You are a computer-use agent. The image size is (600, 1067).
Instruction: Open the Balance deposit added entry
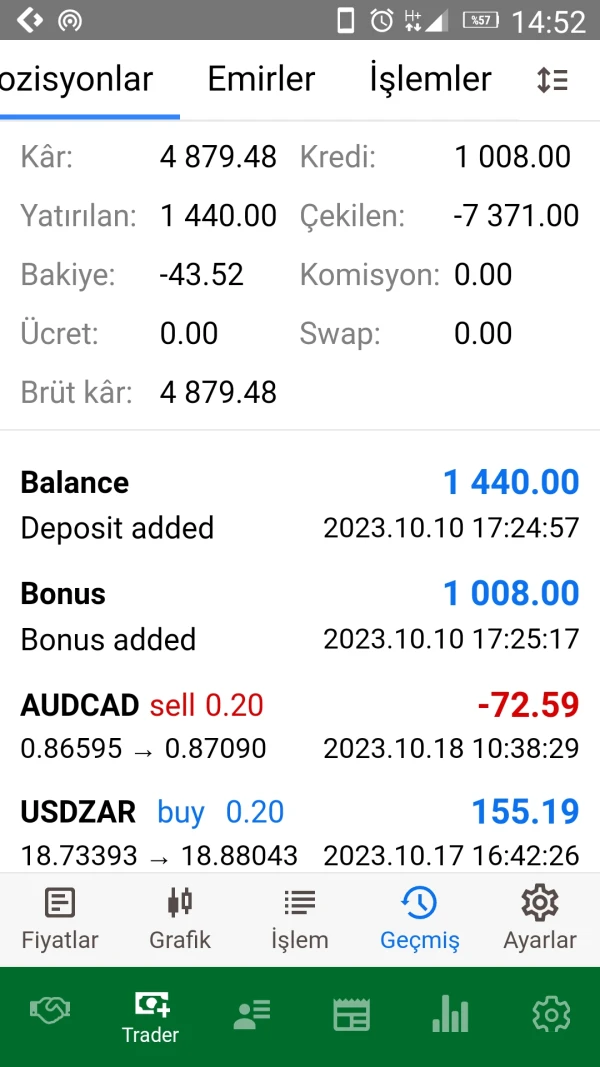click(x=300, y=504)
